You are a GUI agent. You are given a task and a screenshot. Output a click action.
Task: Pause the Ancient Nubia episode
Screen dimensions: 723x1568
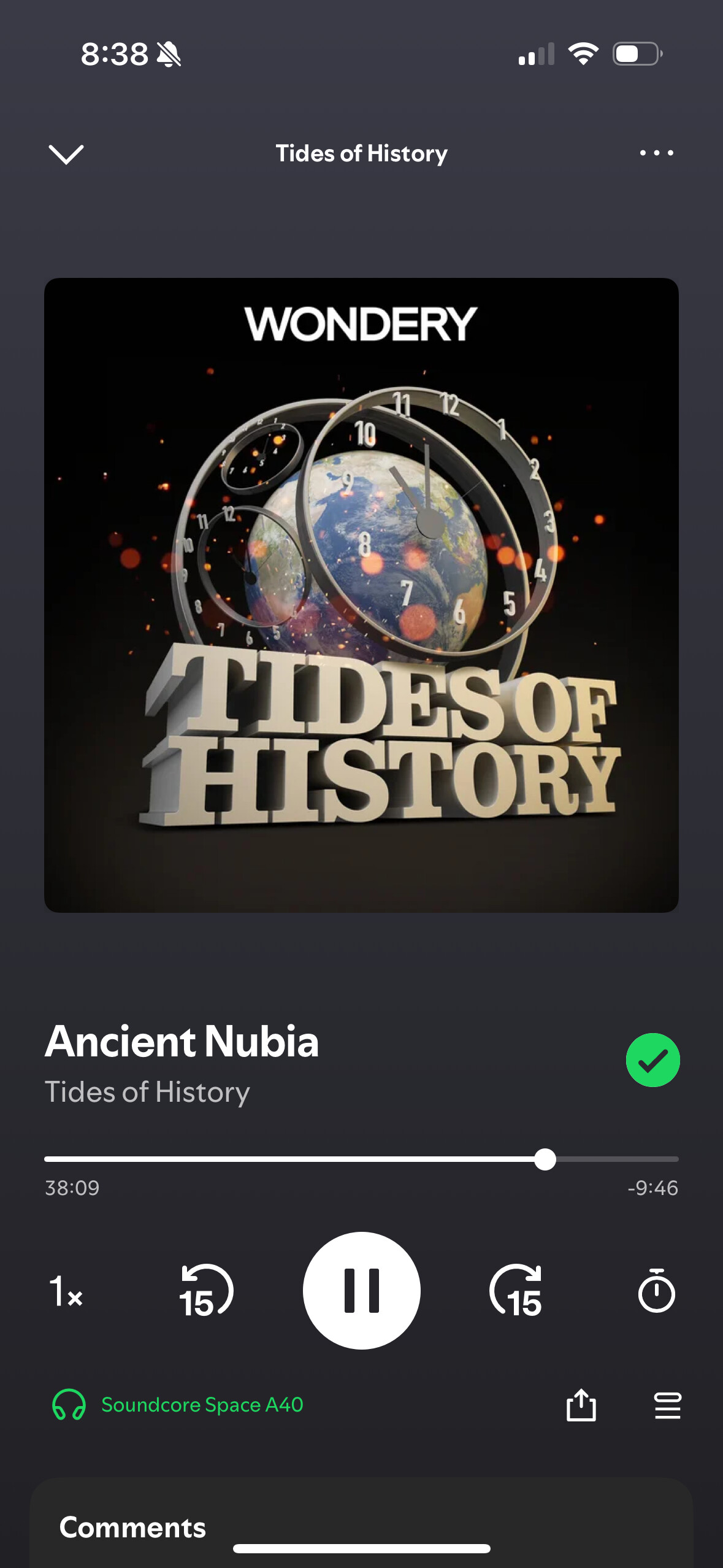[x=361, y=1291]
